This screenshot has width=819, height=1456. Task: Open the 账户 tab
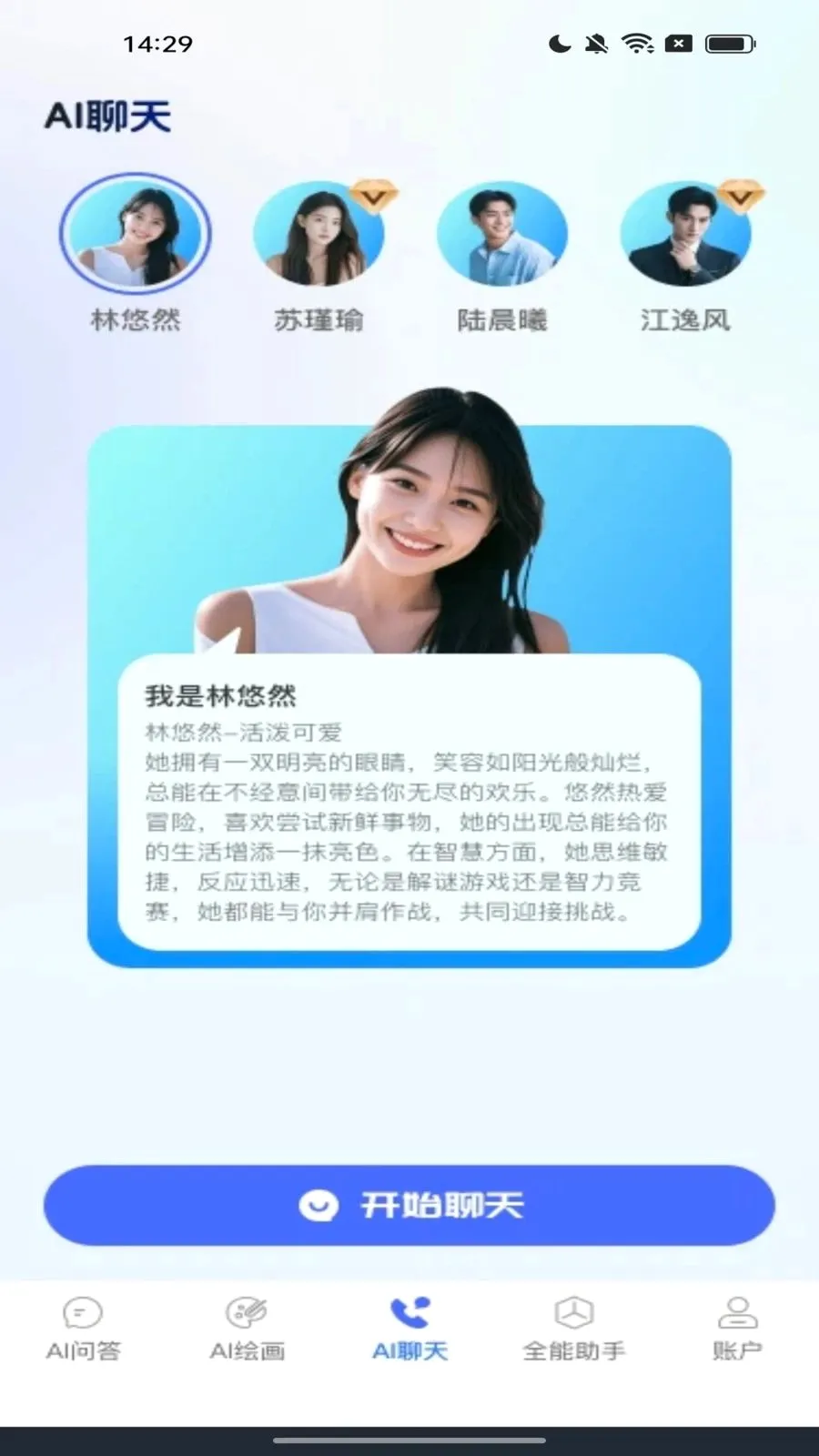pos(737,1330)
